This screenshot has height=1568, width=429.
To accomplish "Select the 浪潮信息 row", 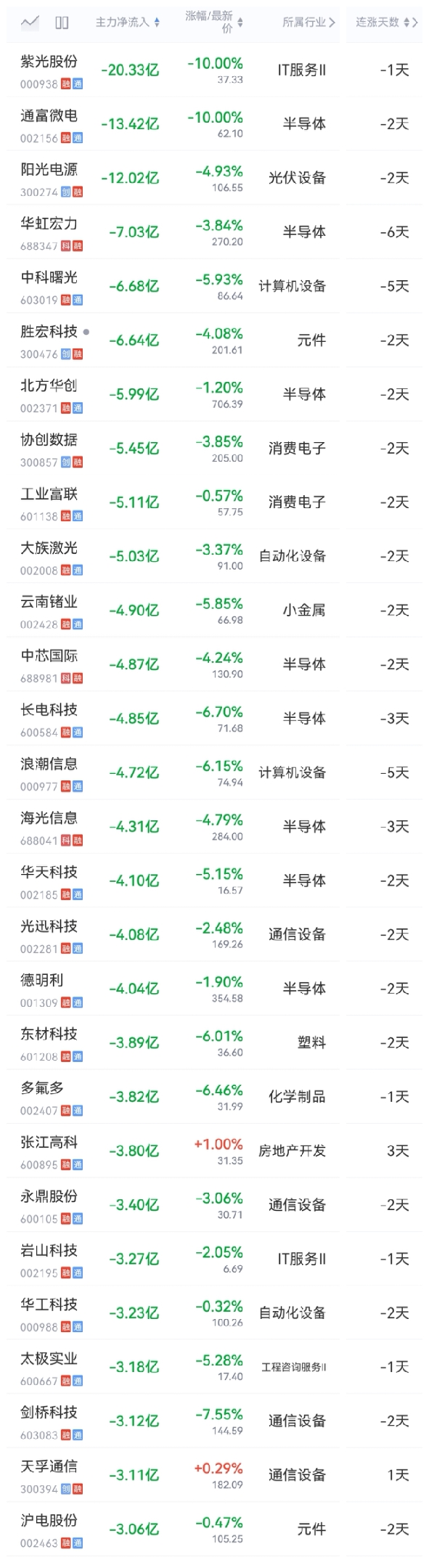I will point(214,772).
